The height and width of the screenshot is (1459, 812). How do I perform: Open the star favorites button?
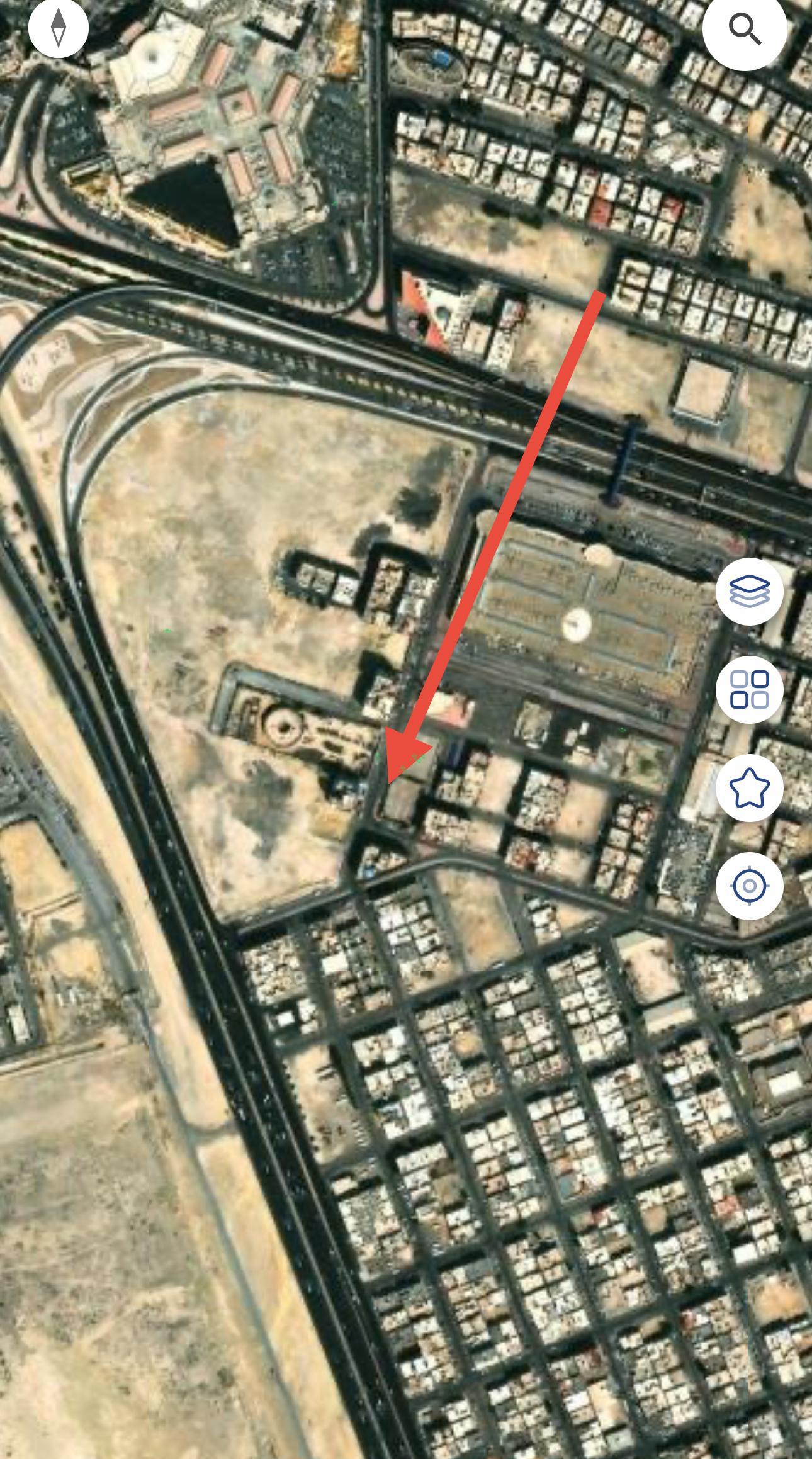[749, 788]
